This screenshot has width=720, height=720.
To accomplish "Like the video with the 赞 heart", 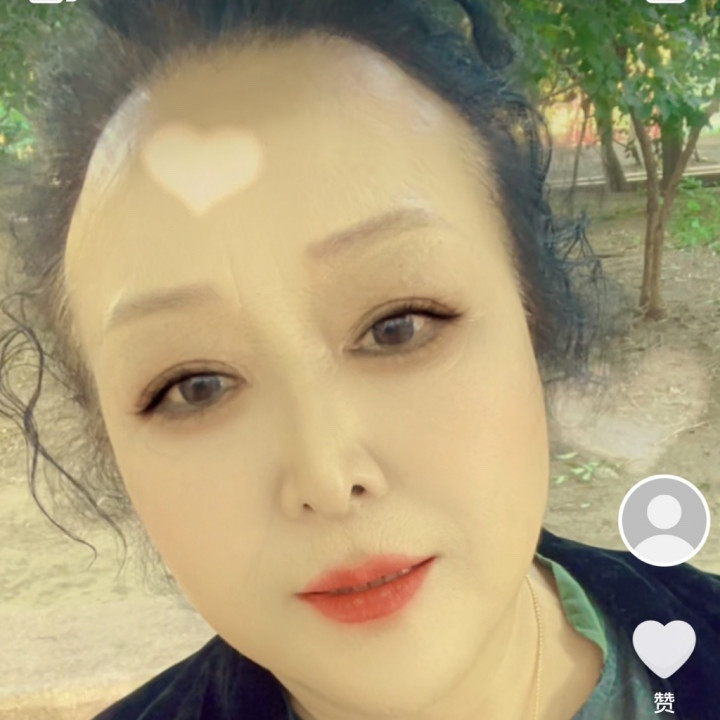I will (x=664, y=649).
